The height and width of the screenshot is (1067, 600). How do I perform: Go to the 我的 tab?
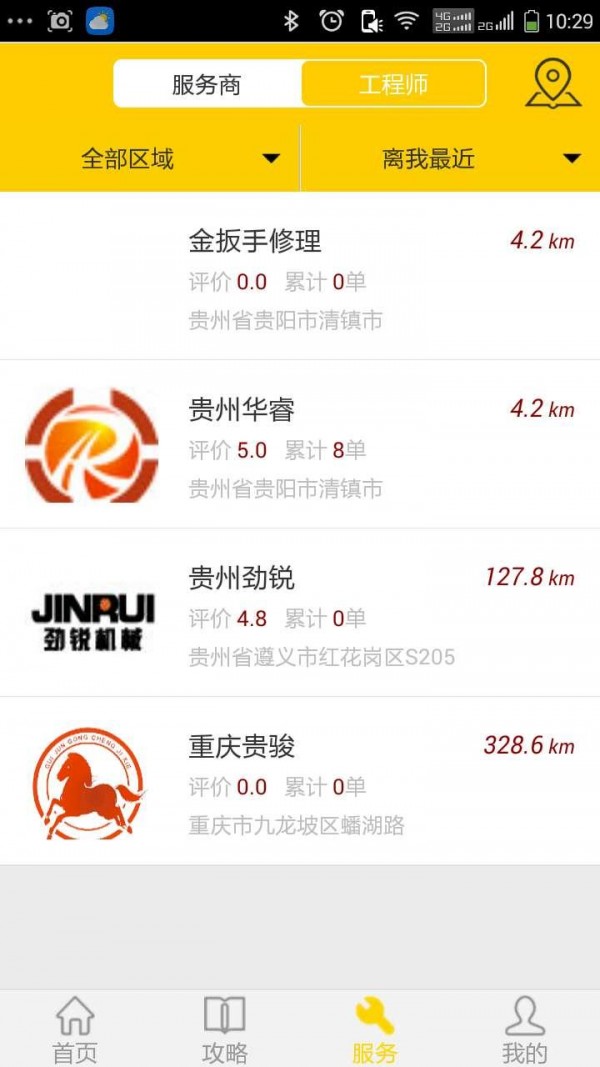pyautogui.click(x=524, y=1029)
